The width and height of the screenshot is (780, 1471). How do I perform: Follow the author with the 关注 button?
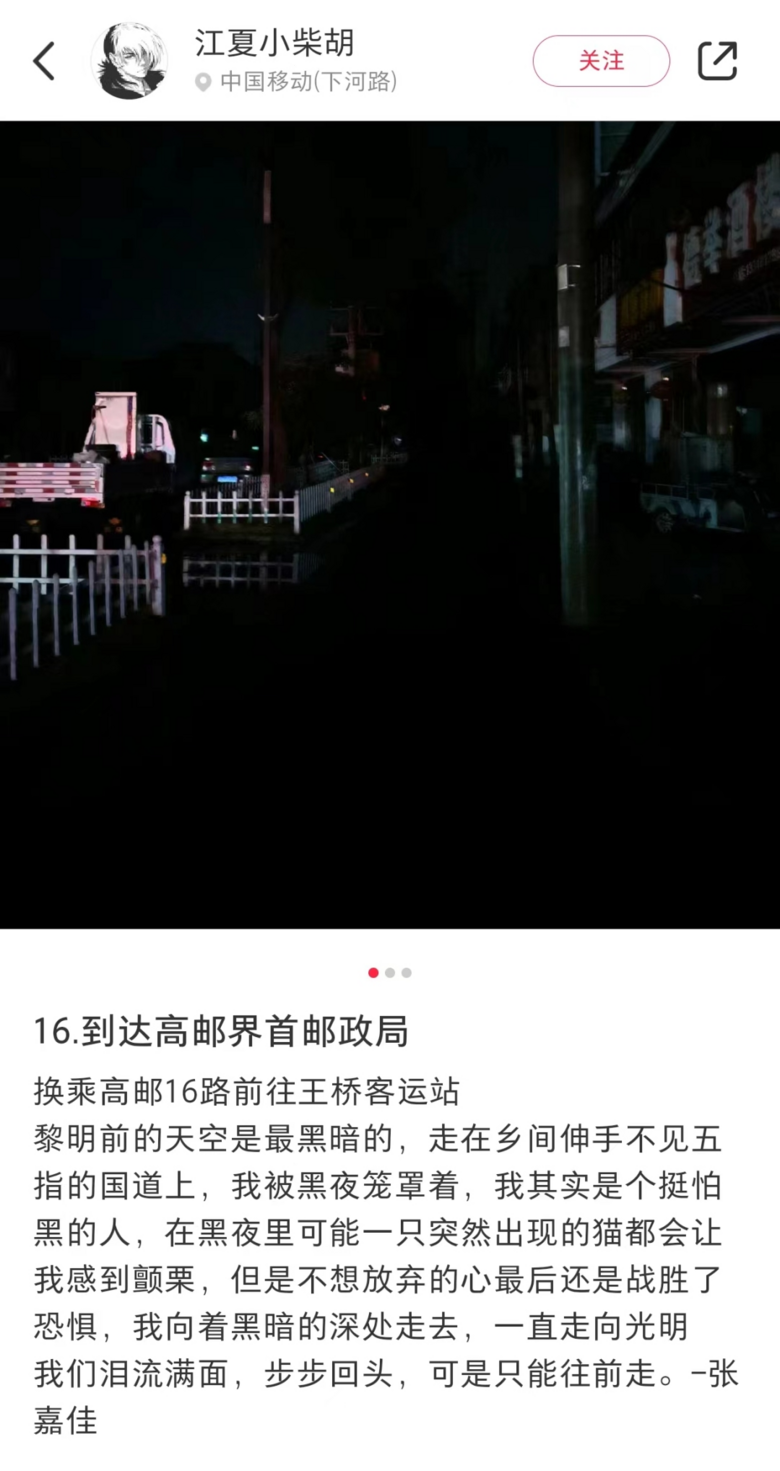click(x=601, y=61)
